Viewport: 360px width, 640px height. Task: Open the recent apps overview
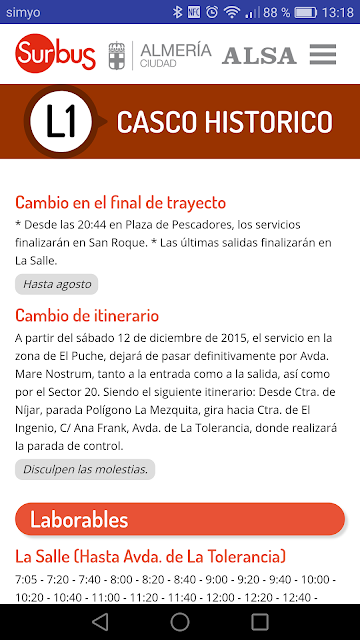260,622
